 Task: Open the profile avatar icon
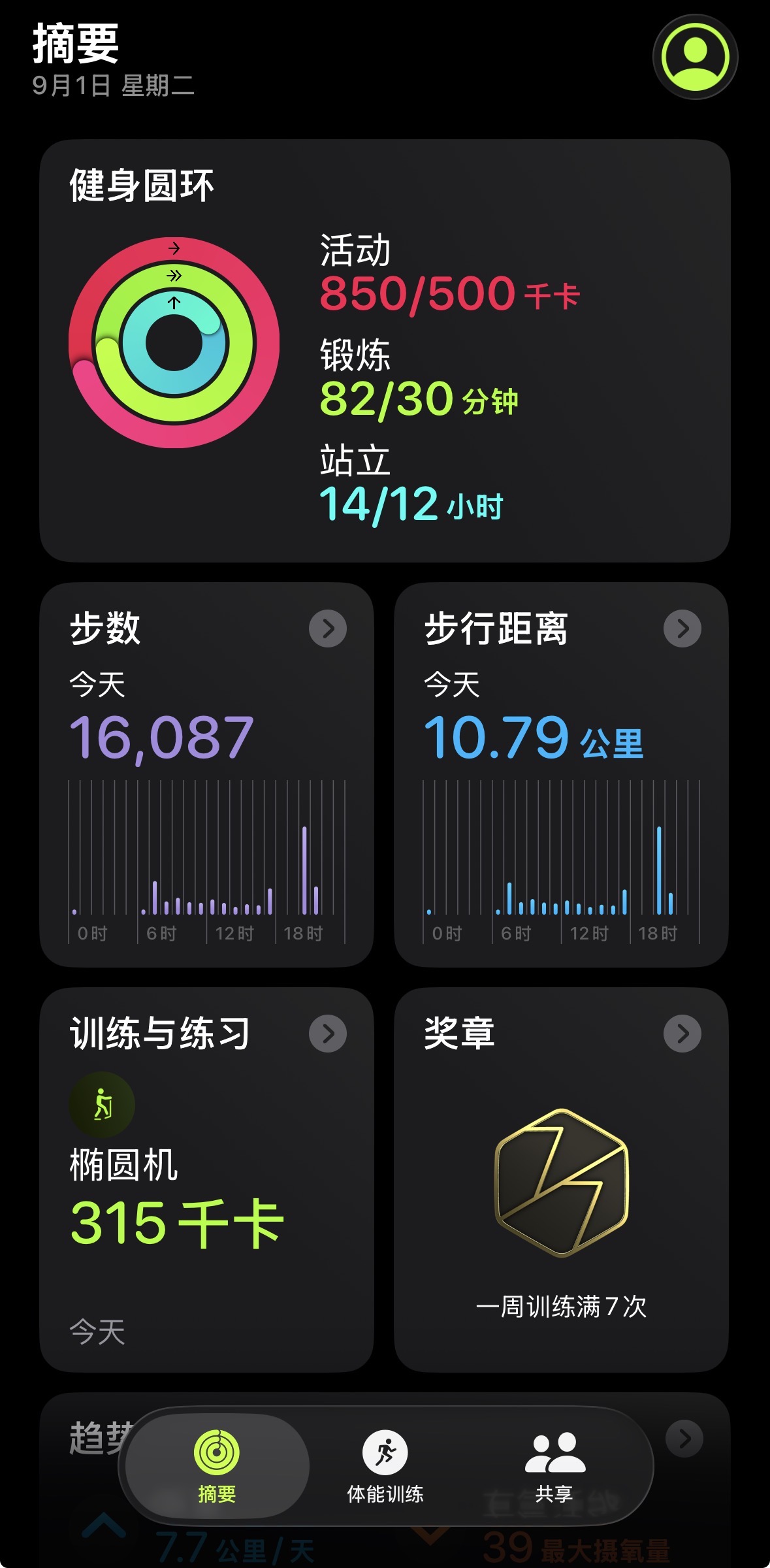[x=695, y=57]
